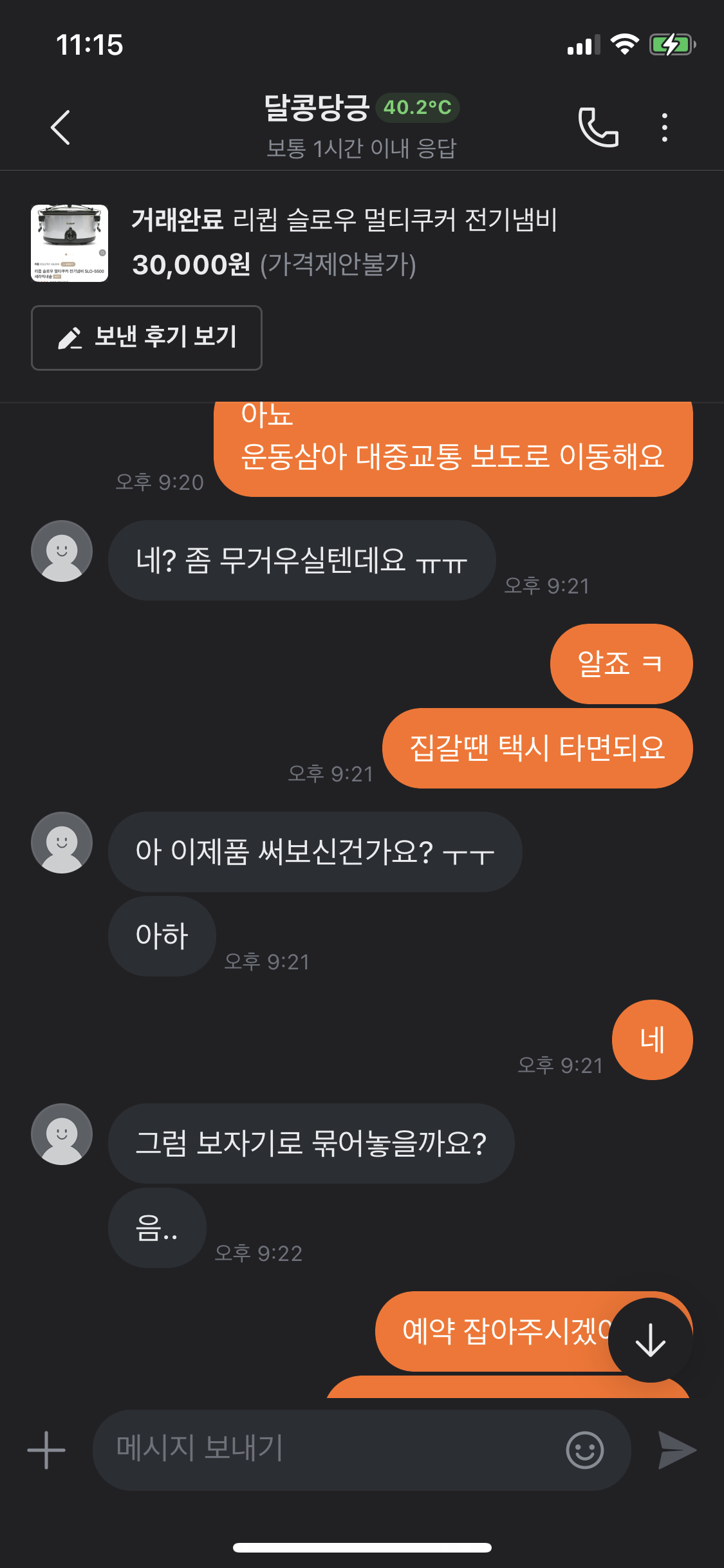Open attachment options with the plus icon
The width and height of the screenshot is (724, 1568).
pos(46,1450)
